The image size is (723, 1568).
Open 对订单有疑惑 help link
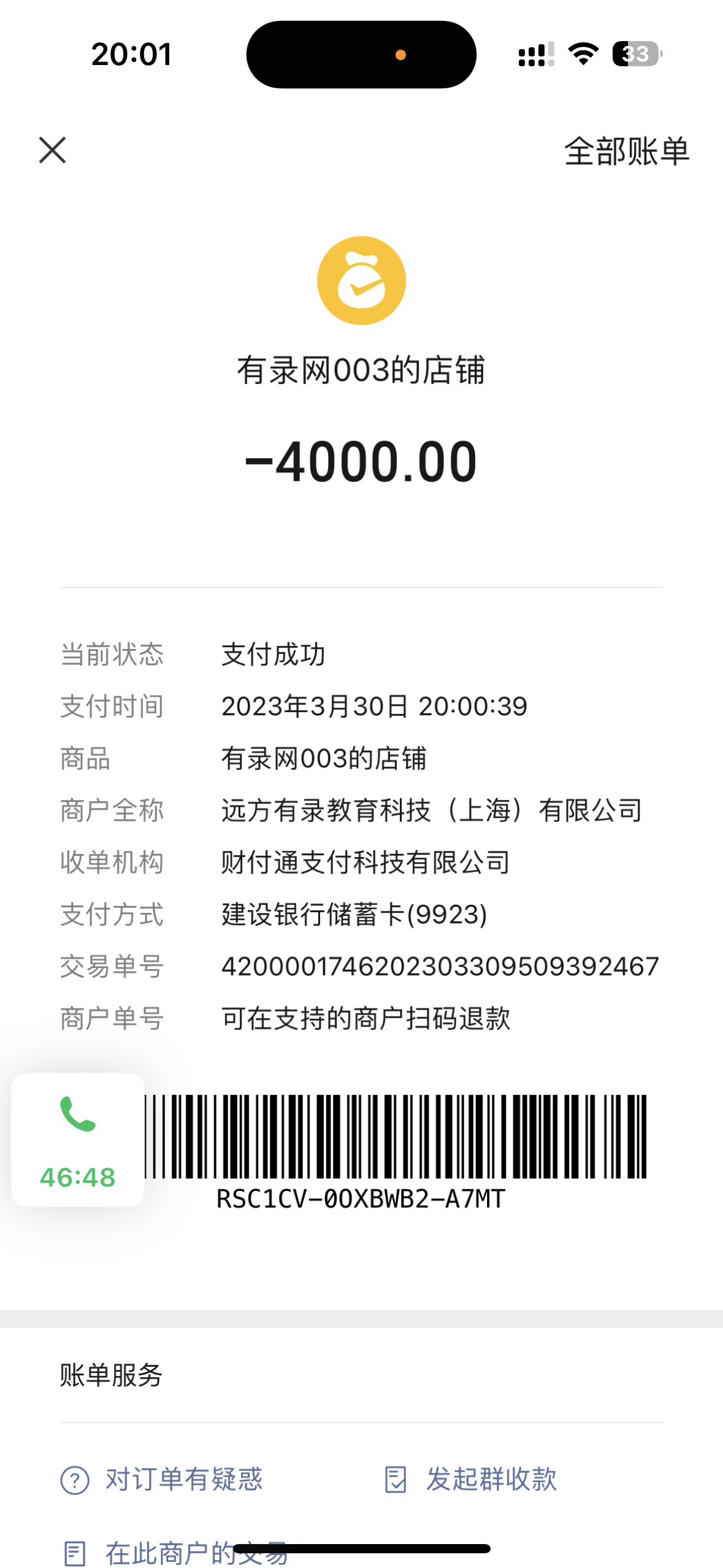click(x=163, y=1479)
